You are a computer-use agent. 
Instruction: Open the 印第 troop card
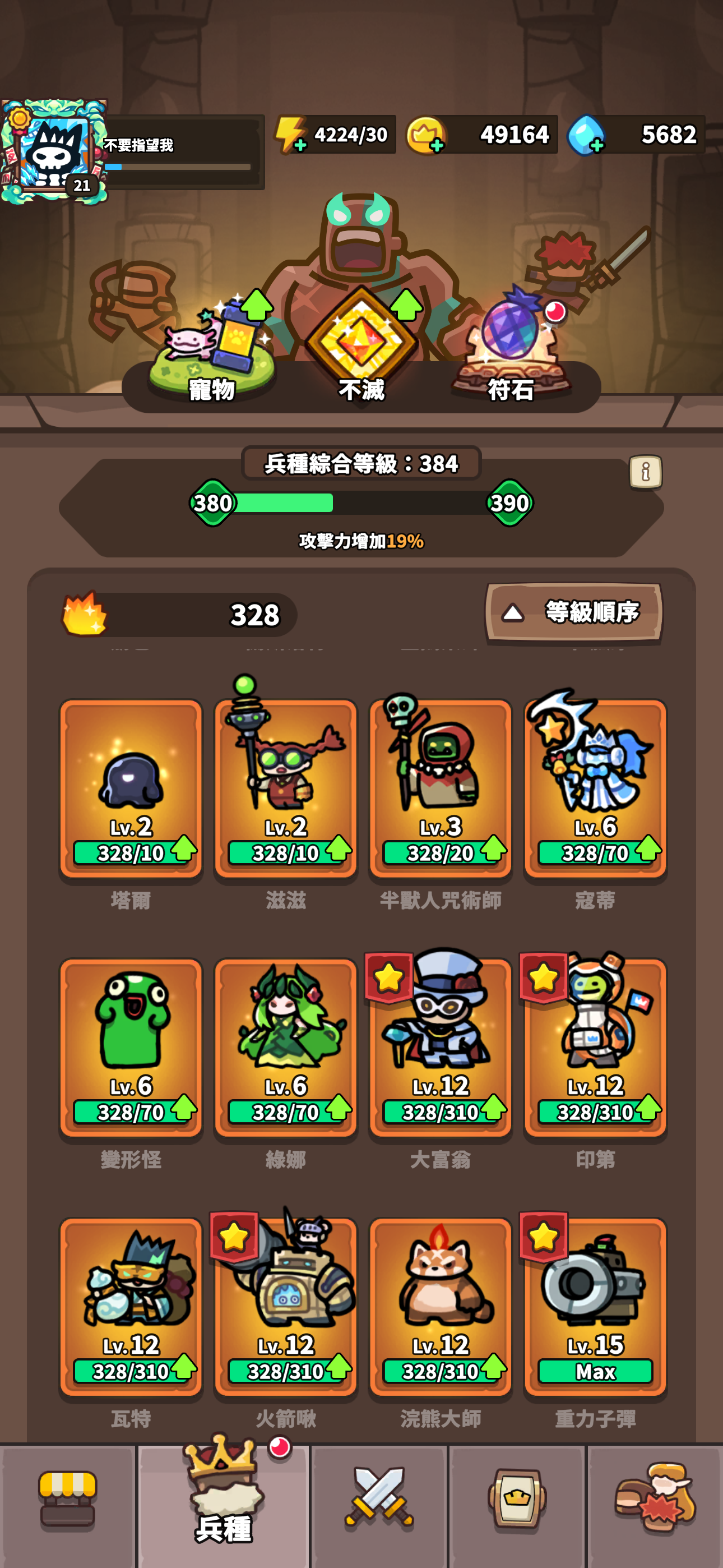click(595, 1047)
